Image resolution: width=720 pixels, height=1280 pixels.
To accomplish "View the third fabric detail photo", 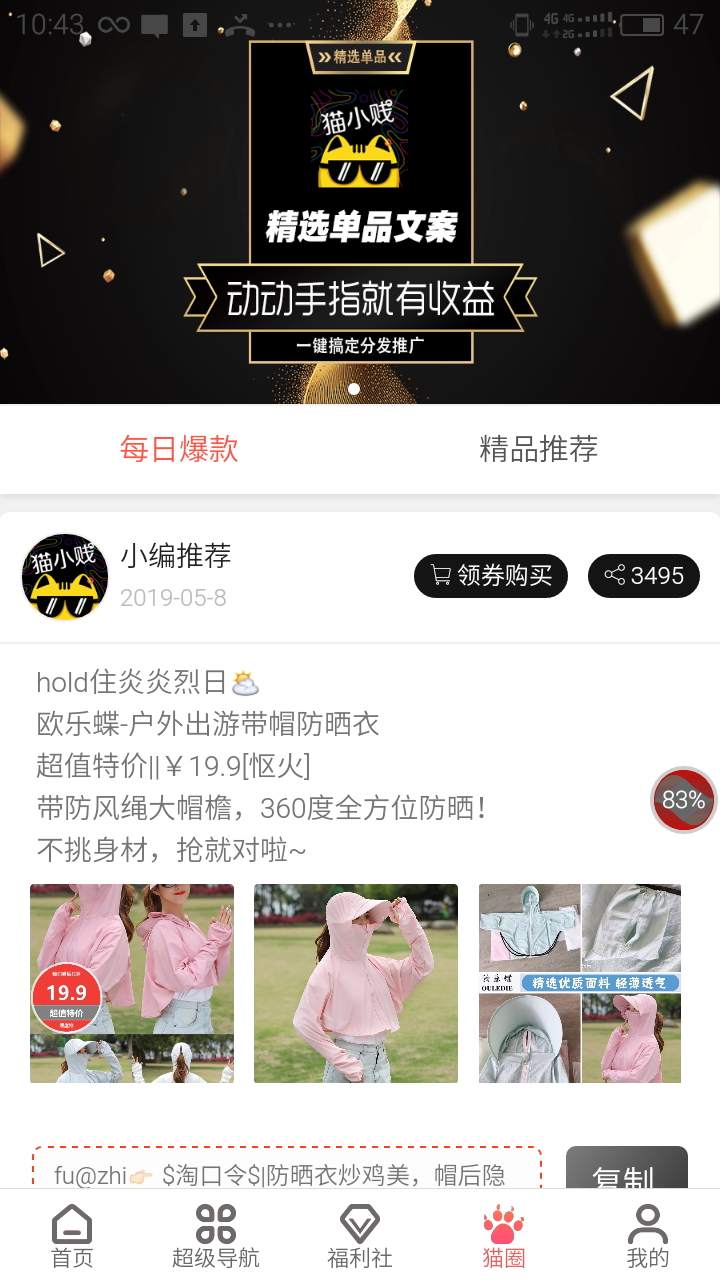I will (x=580, y=983).
